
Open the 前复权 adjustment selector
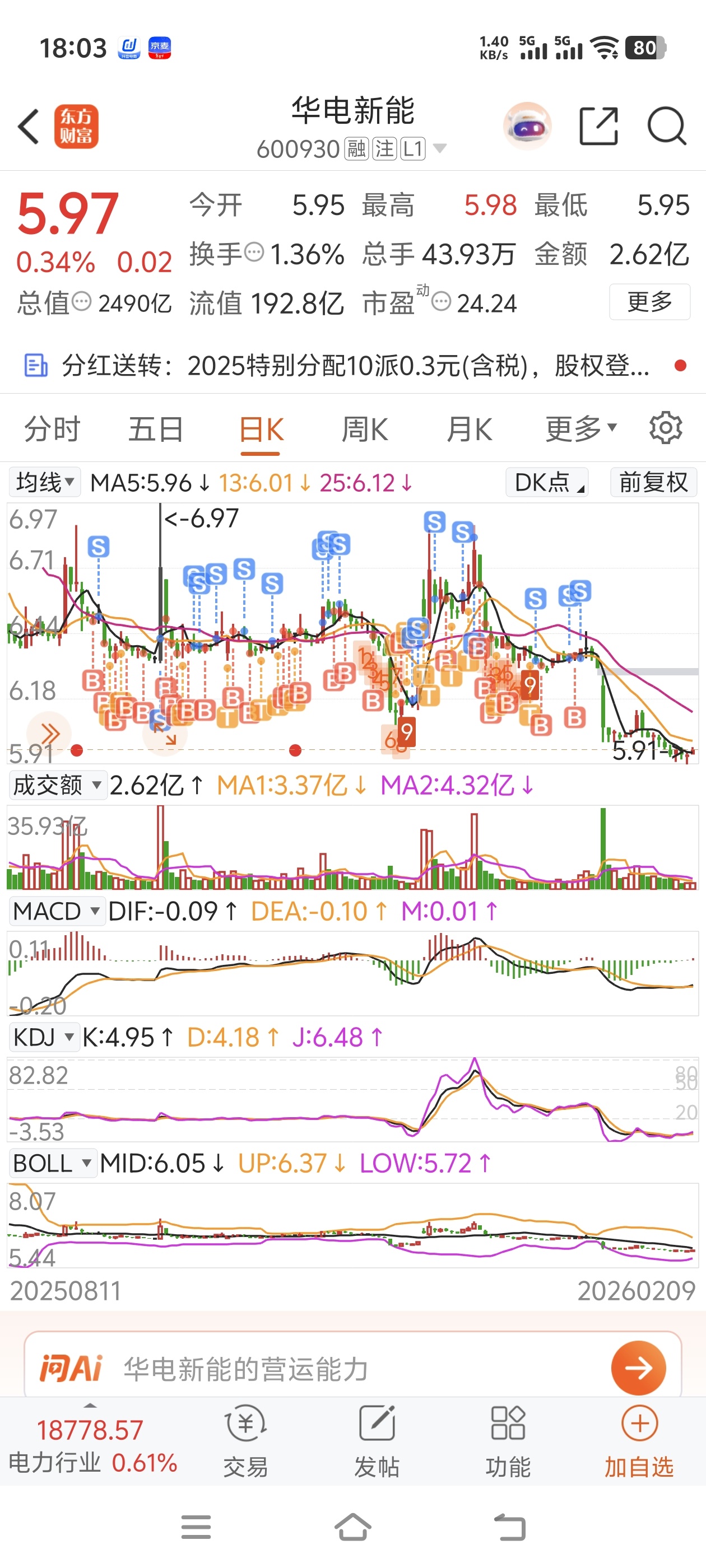coord(653,483)
